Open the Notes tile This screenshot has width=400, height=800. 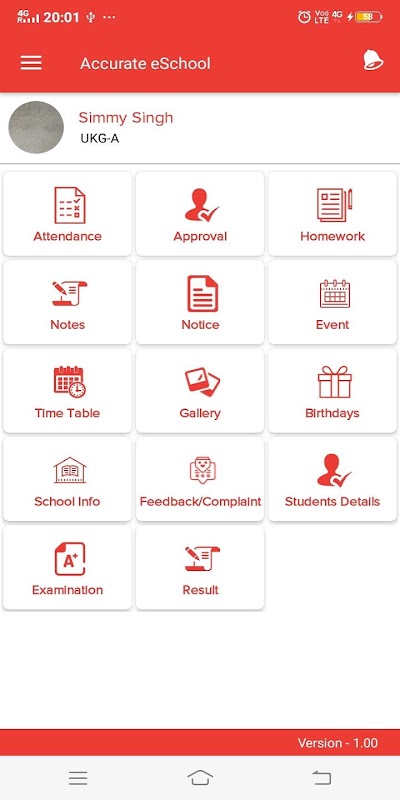click(67, 302)
